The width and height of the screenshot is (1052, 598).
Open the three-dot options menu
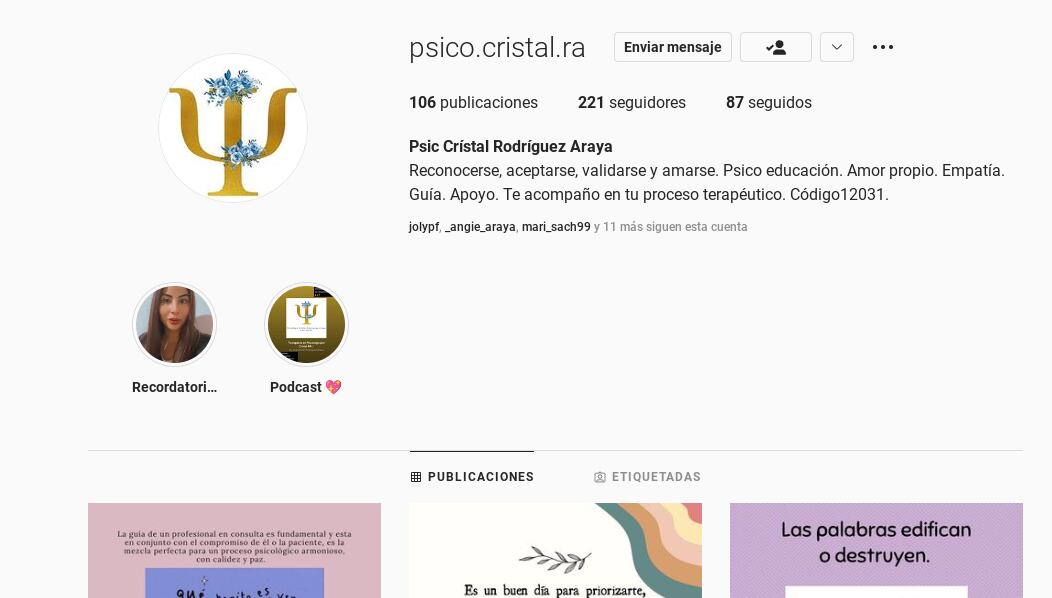pyautogui.click(x=882, y=47)
